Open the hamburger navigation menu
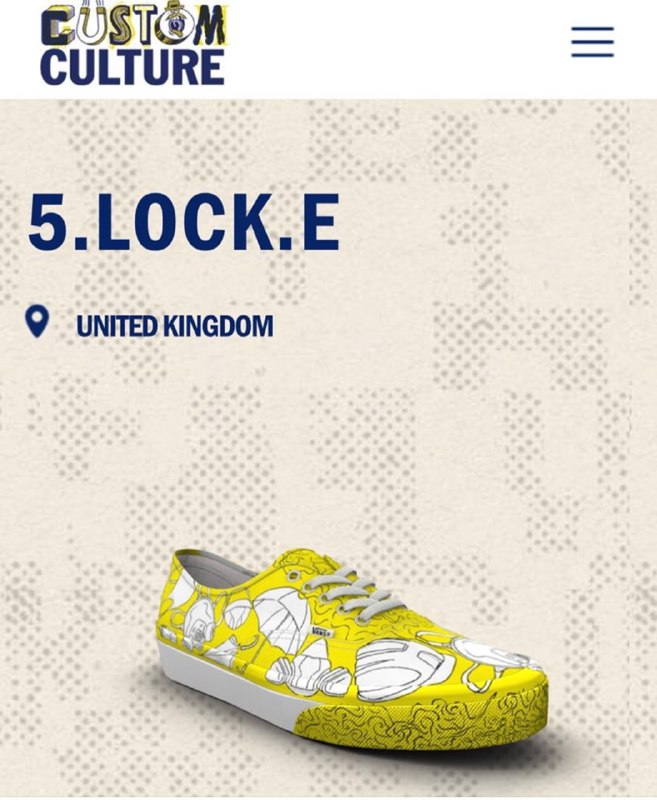 [x=592, y=42]
